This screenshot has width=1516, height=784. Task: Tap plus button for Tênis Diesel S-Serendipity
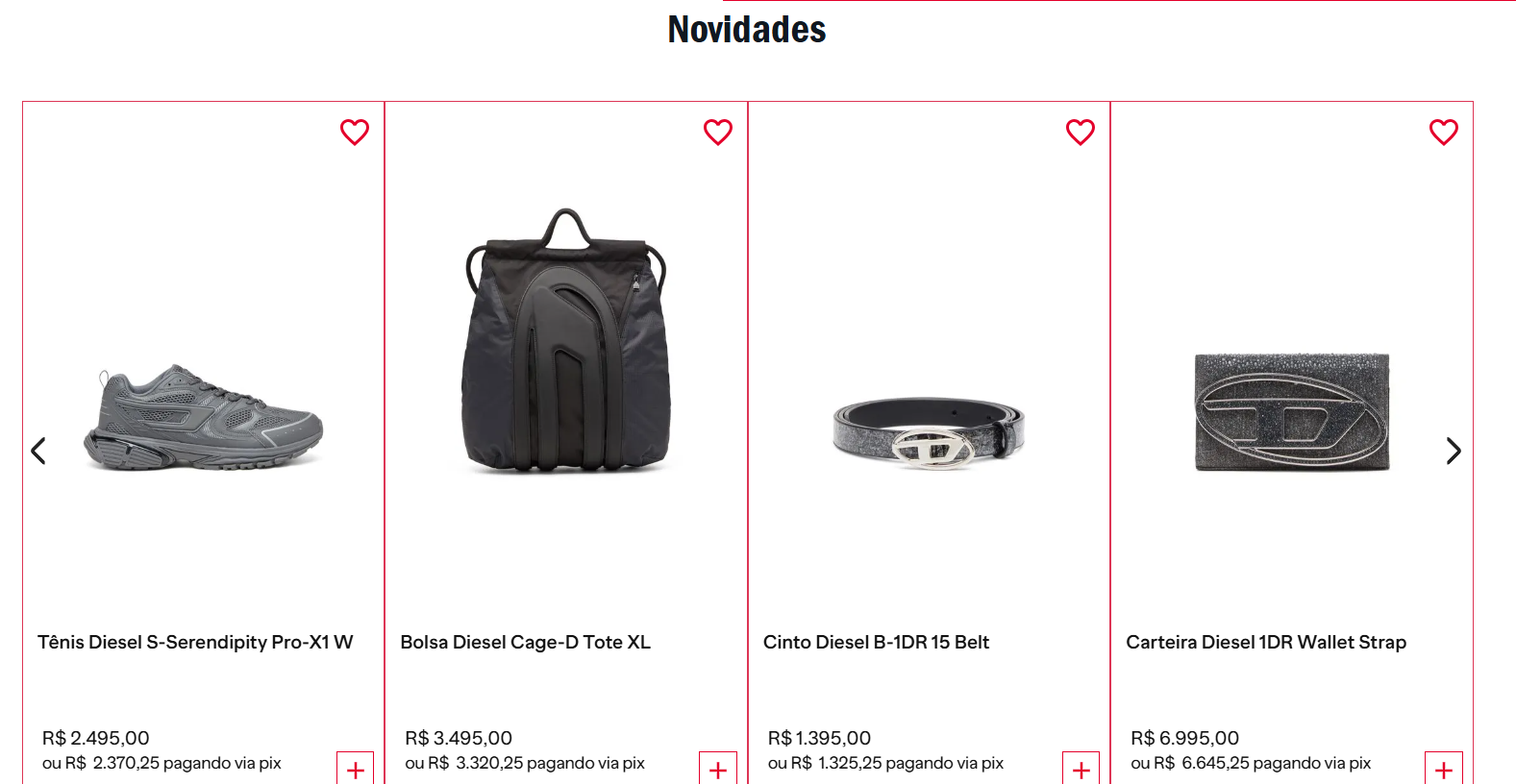355,770
